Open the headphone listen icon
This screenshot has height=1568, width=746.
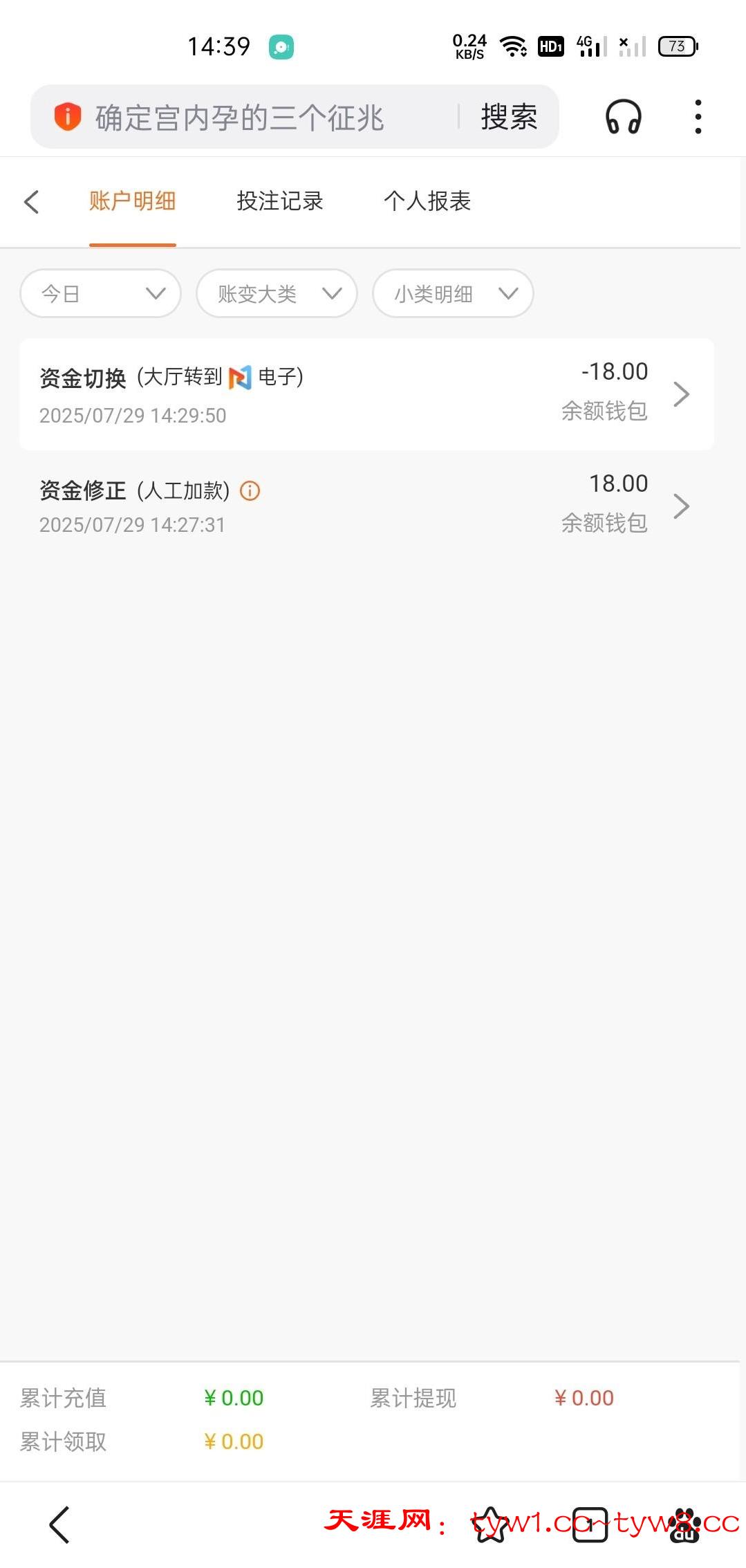pos(623,117)
